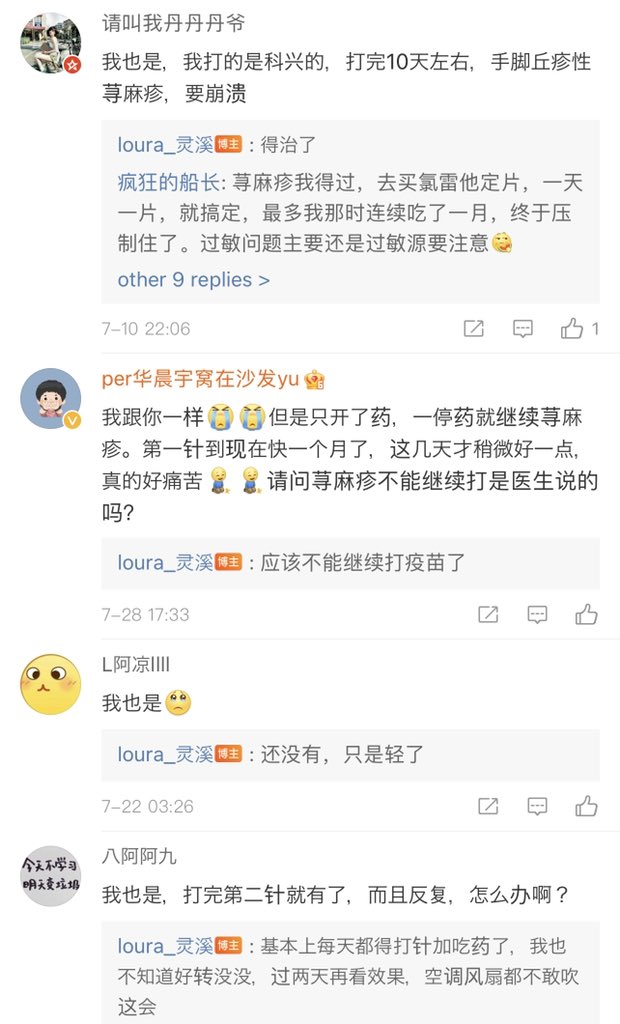Reply to the comment posted 7-28 17:33
This screenshot has width=620, height=1024.
(538, 614)
